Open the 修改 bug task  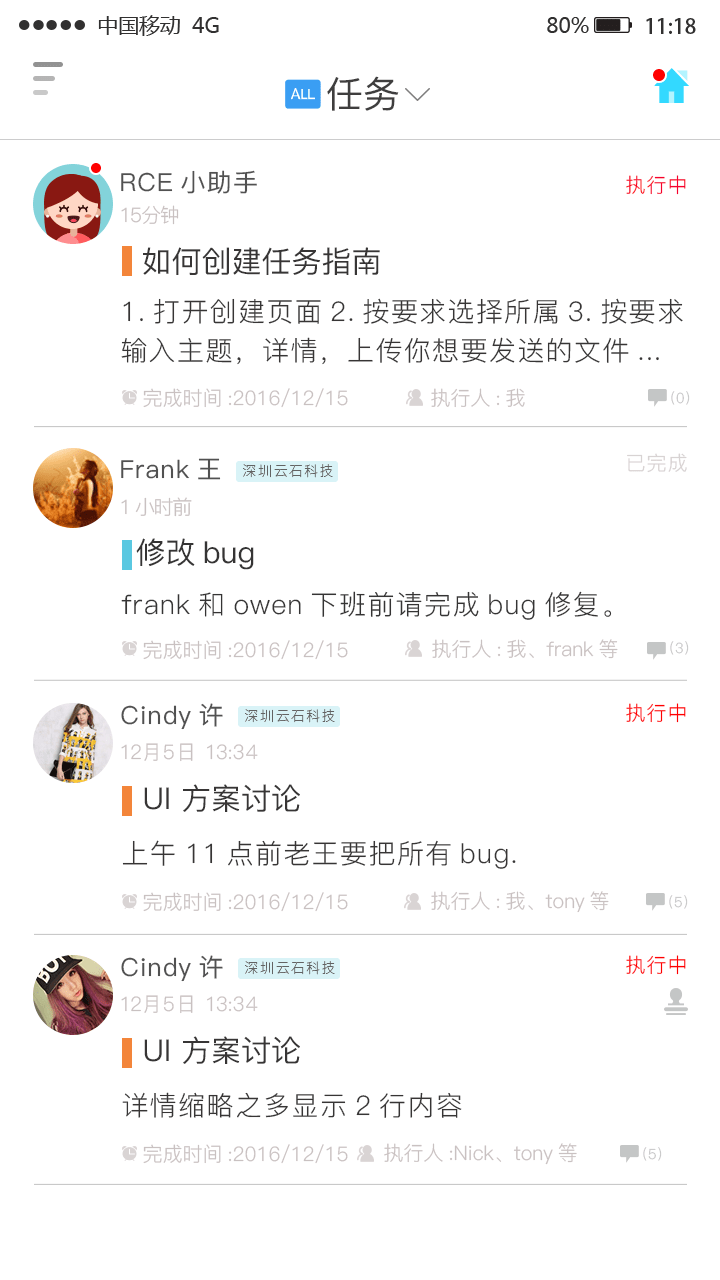[196, 553]
